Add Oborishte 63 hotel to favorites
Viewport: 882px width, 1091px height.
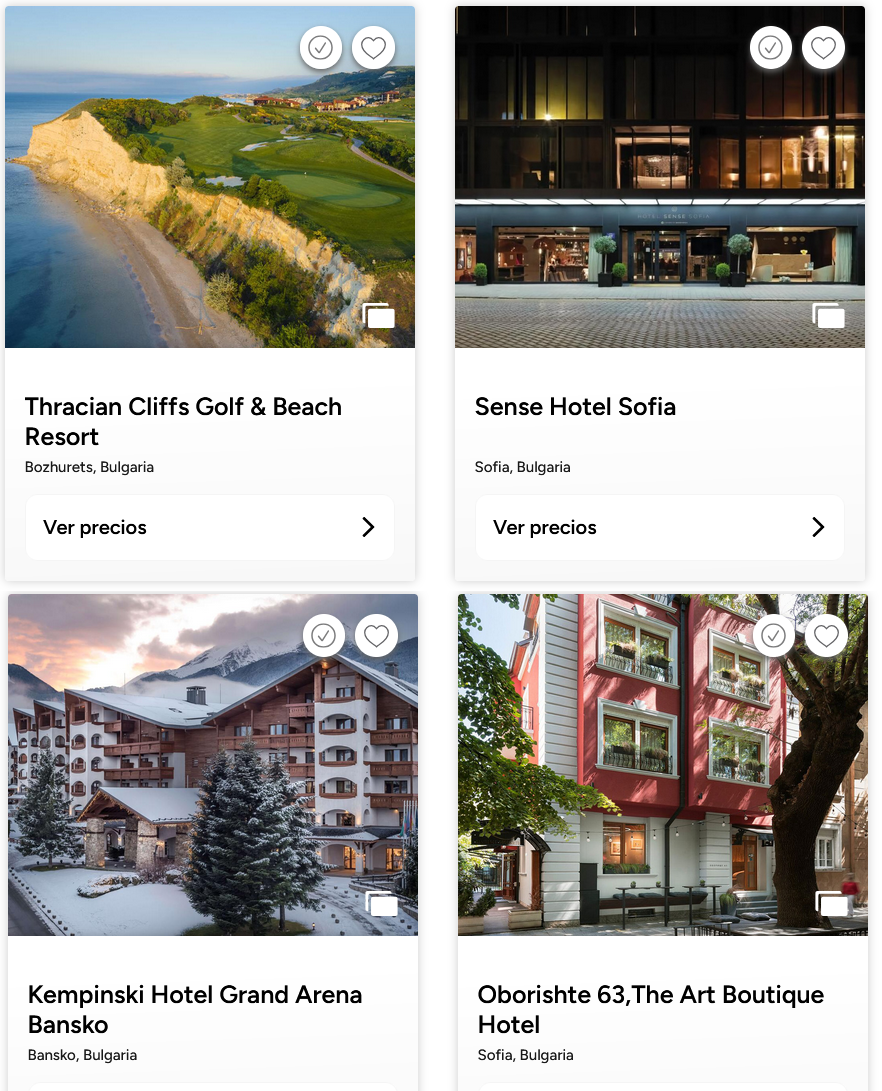click(826, 636)
